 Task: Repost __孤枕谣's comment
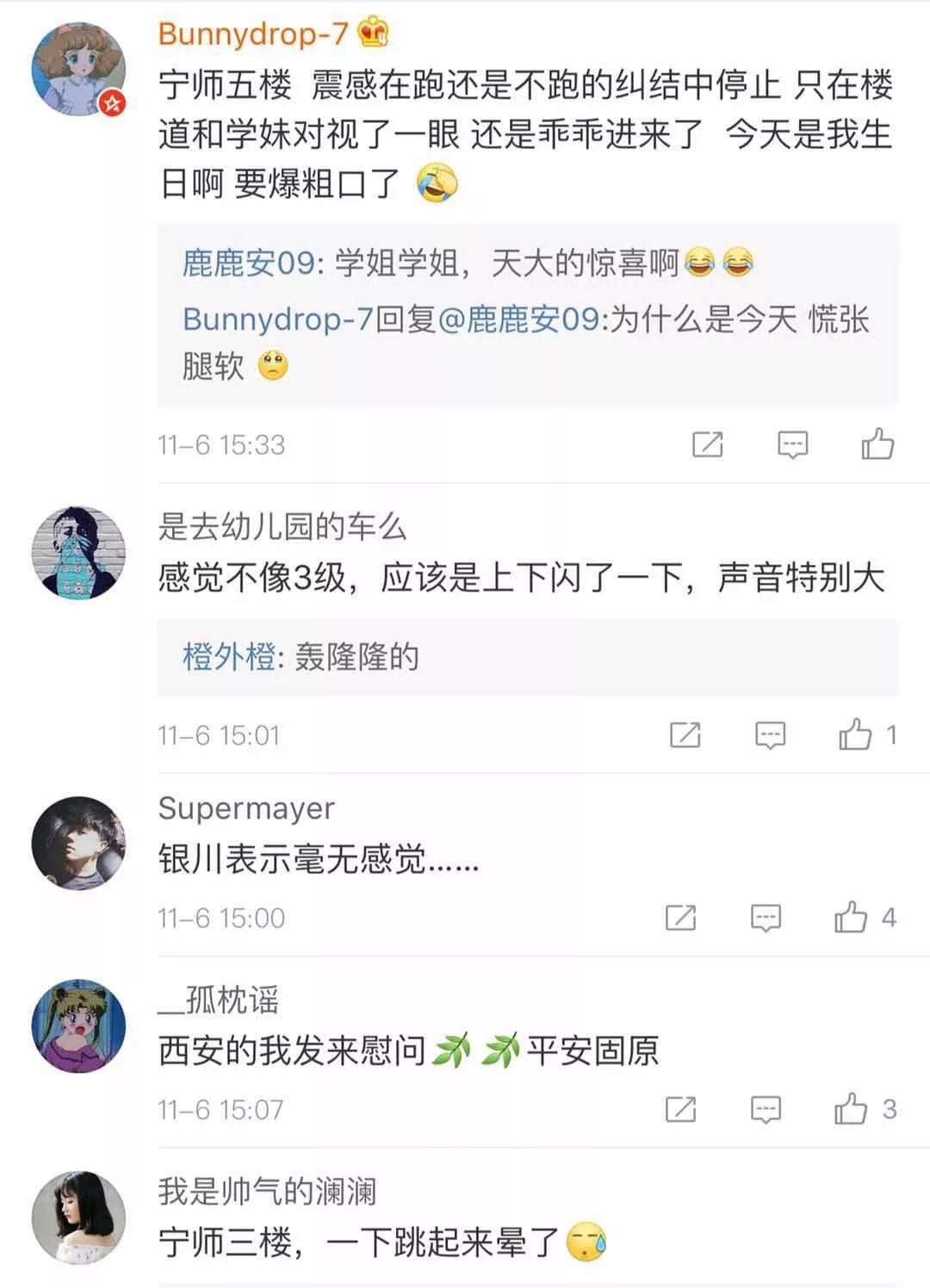[x=680, y=1110]
